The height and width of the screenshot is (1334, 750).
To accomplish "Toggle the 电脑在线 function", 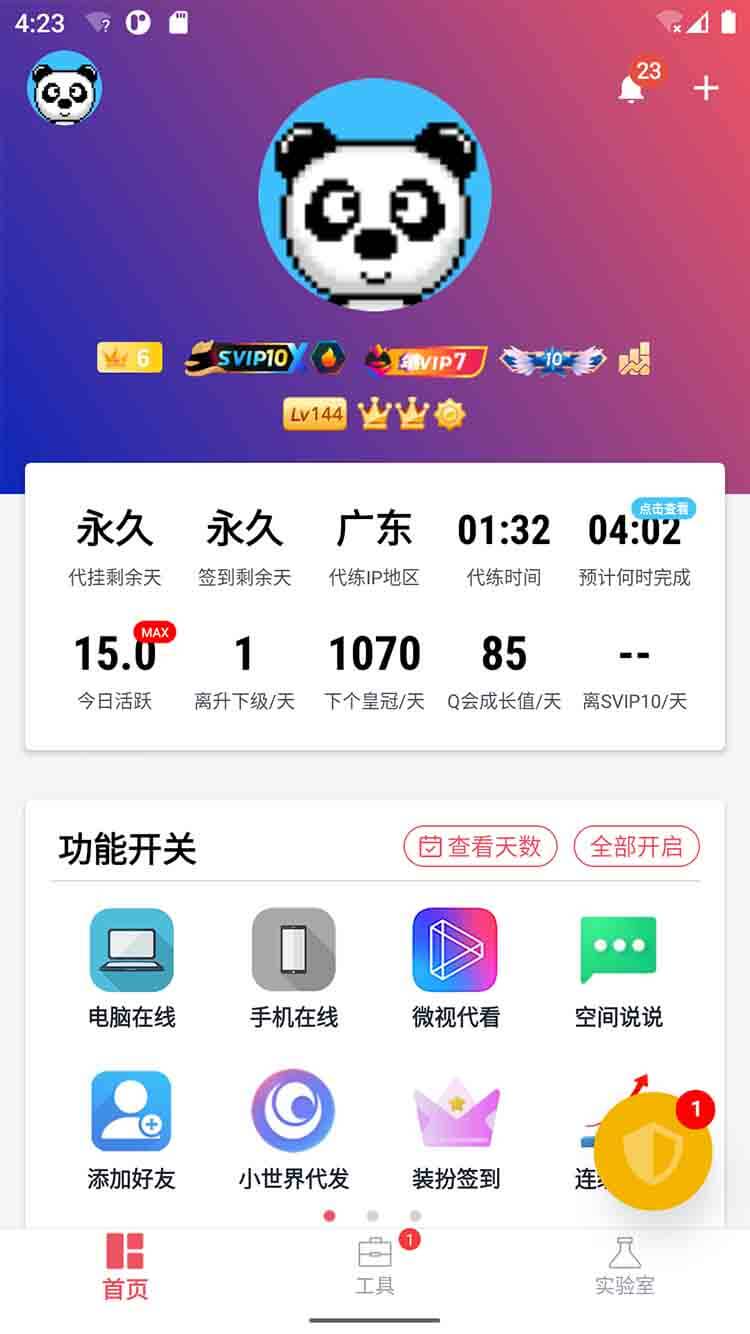I will [132, 968].
